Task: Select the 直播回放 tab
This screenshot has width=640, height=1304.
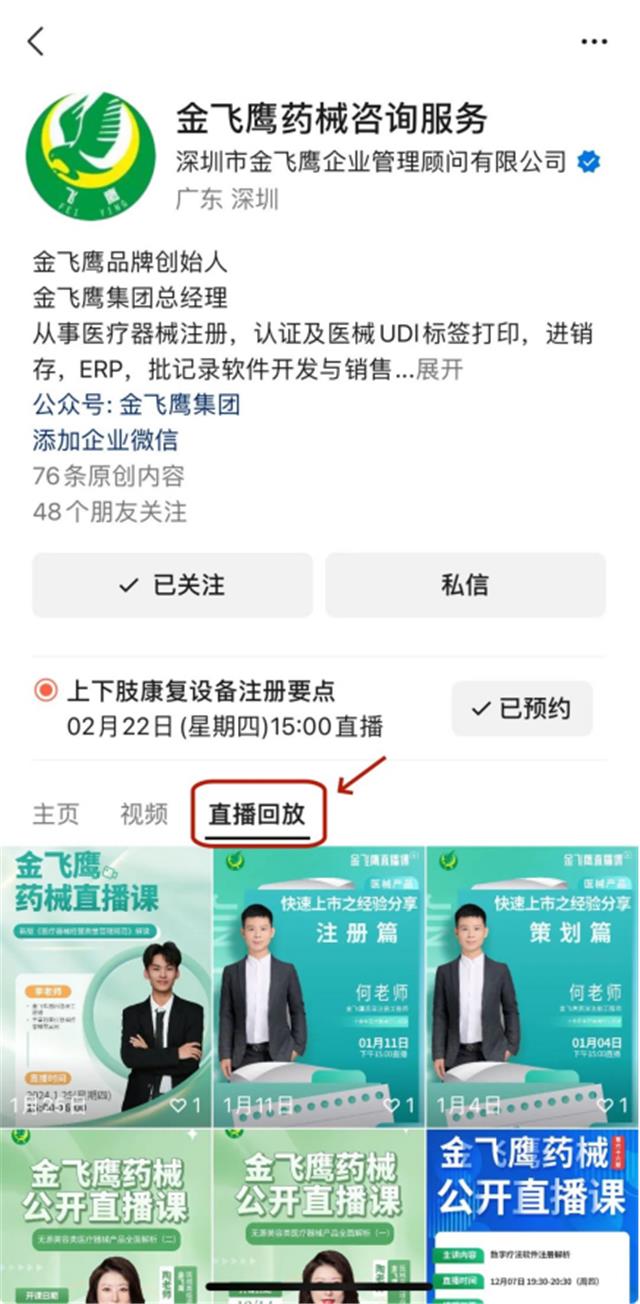Action: click(256, 814)
